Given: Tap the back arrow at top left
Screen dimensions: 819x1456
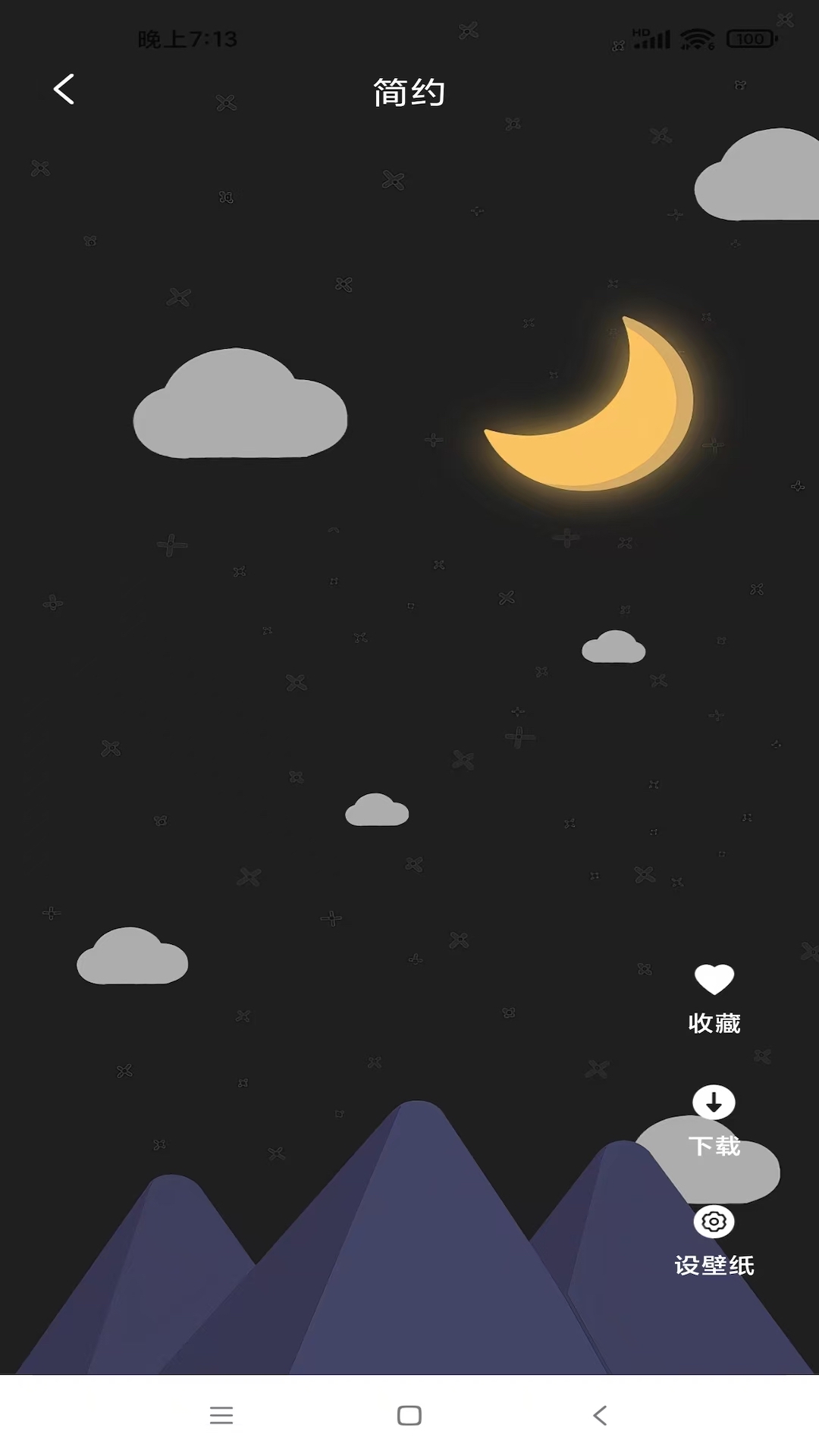Looking at the screenshot, I should pos(64,89).
